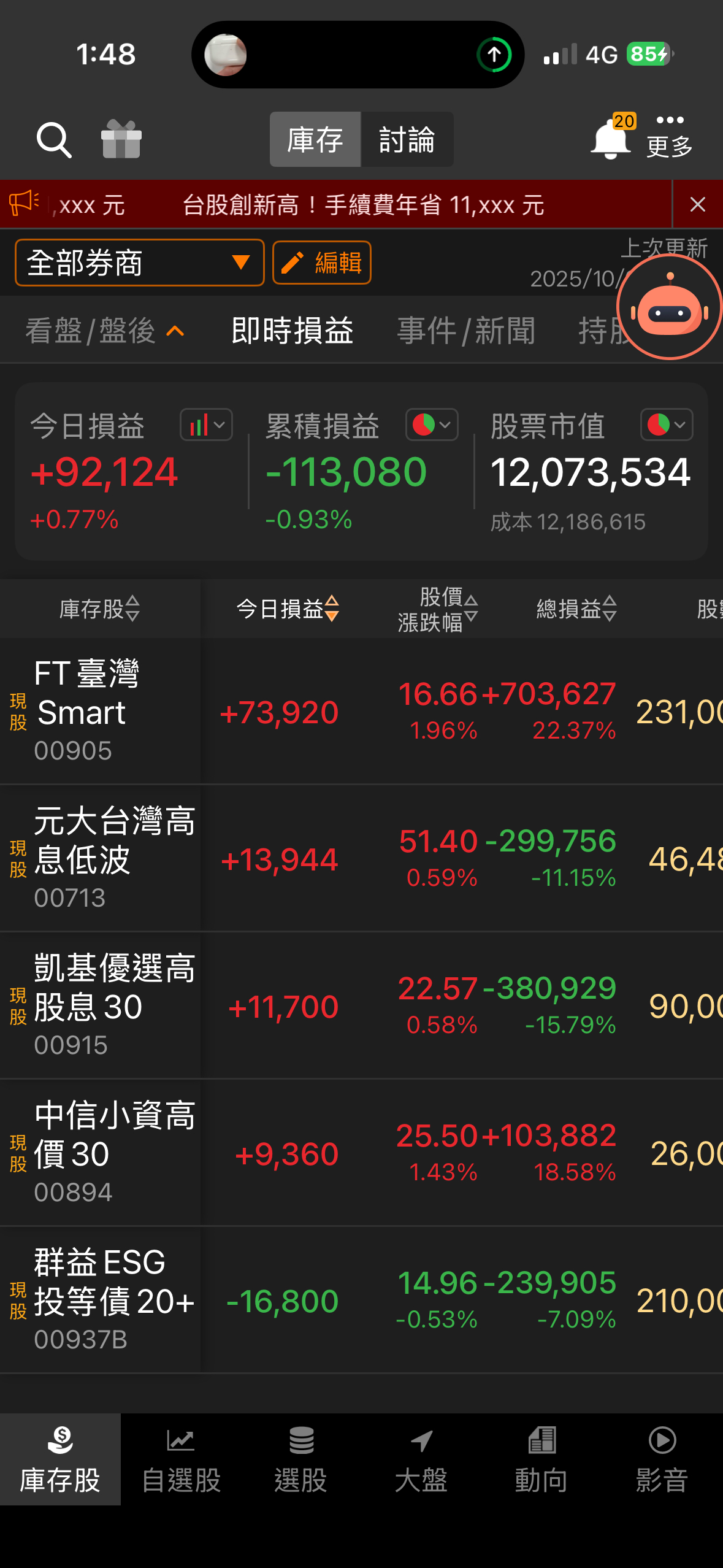
Task: Switch to the 事件/新聞 tab
Action: pos(466,331)
